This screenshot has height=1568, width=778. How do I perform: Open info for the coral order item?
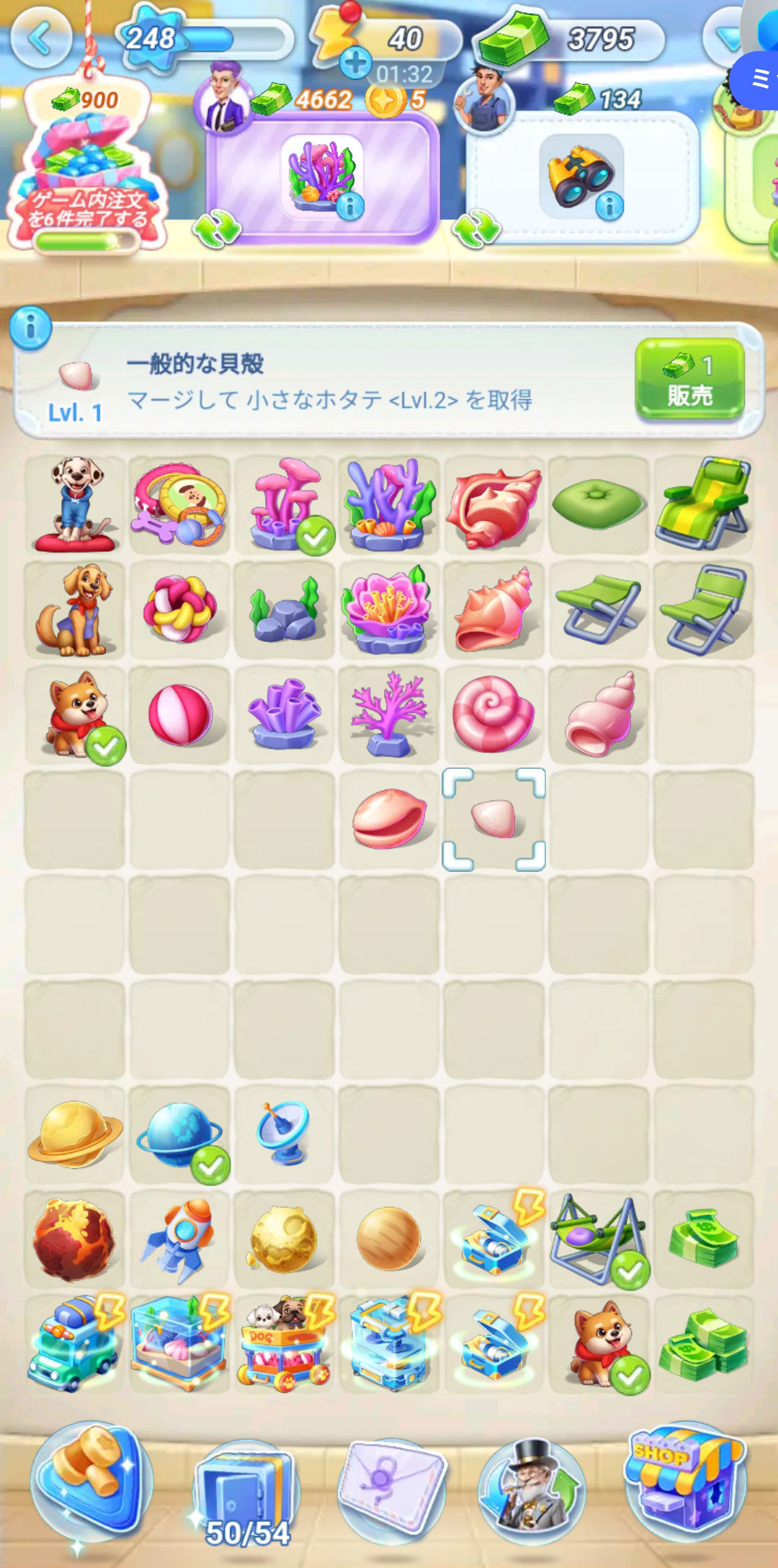pyautogui.click(x=351, y=208)
